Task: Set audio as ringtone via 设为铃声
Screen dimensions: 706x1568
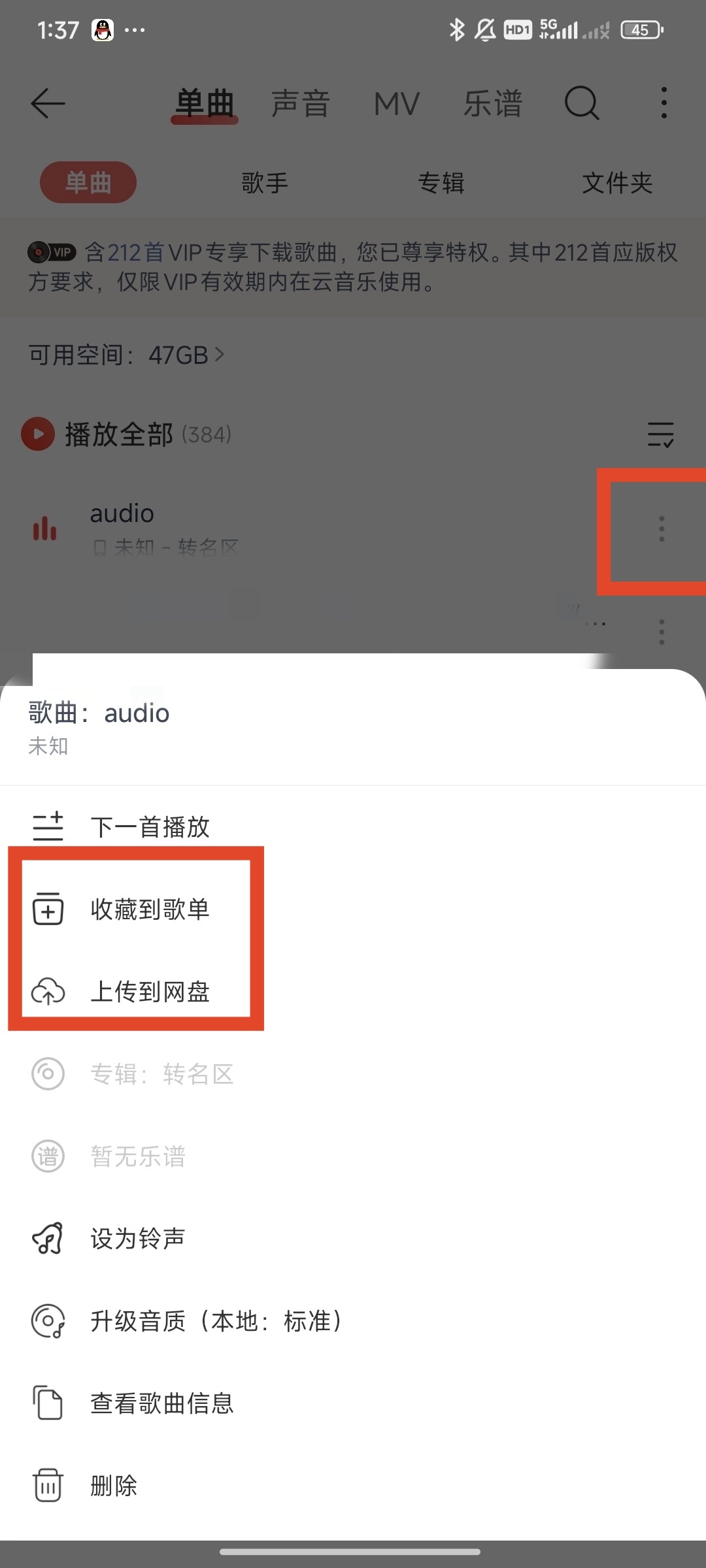Action: 137,1239
